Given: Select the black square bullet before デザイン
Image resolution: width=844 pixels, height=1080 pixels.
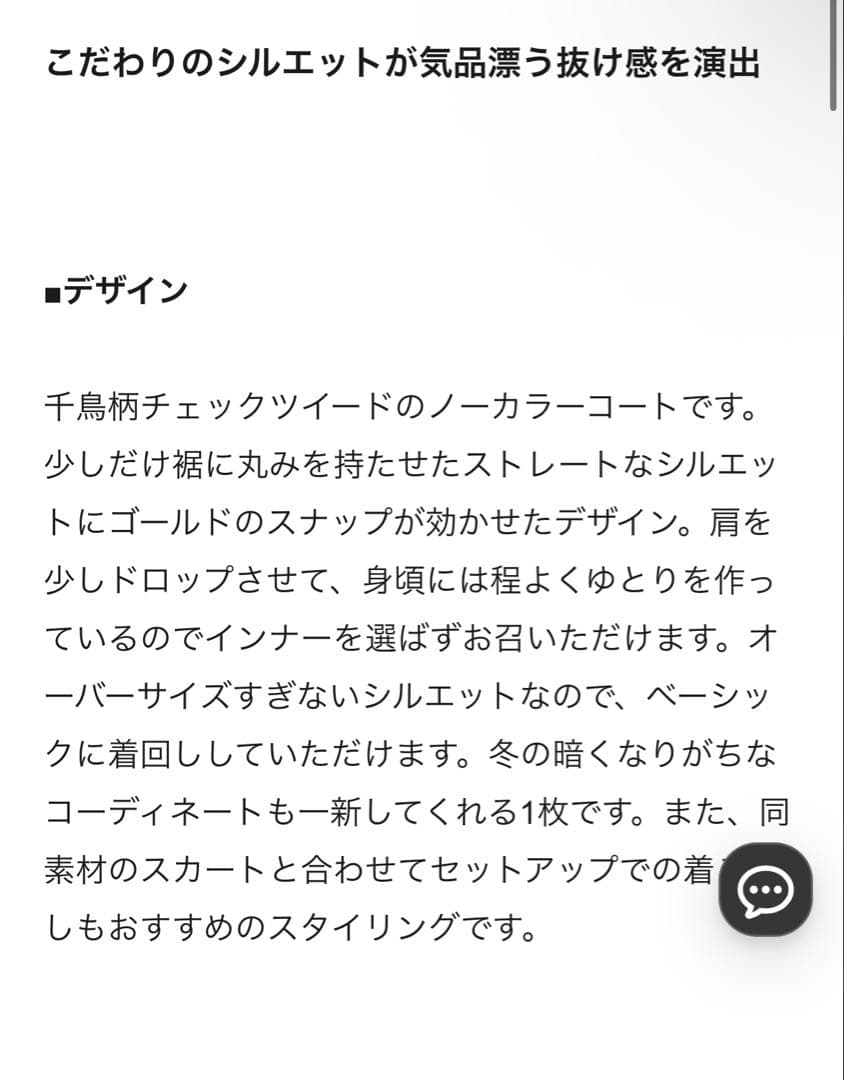Looking at the screenshot, I should (51, 291).
